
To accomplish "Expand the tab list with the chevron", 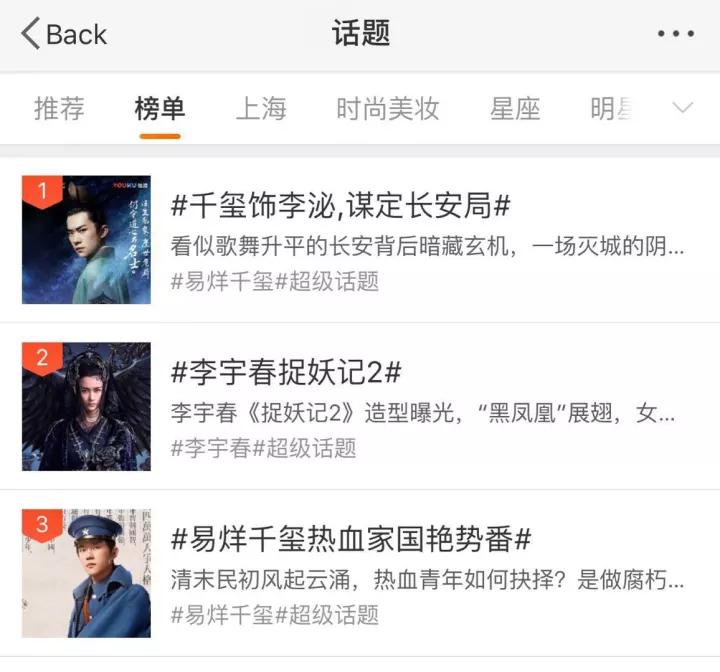I will (683, 108).
